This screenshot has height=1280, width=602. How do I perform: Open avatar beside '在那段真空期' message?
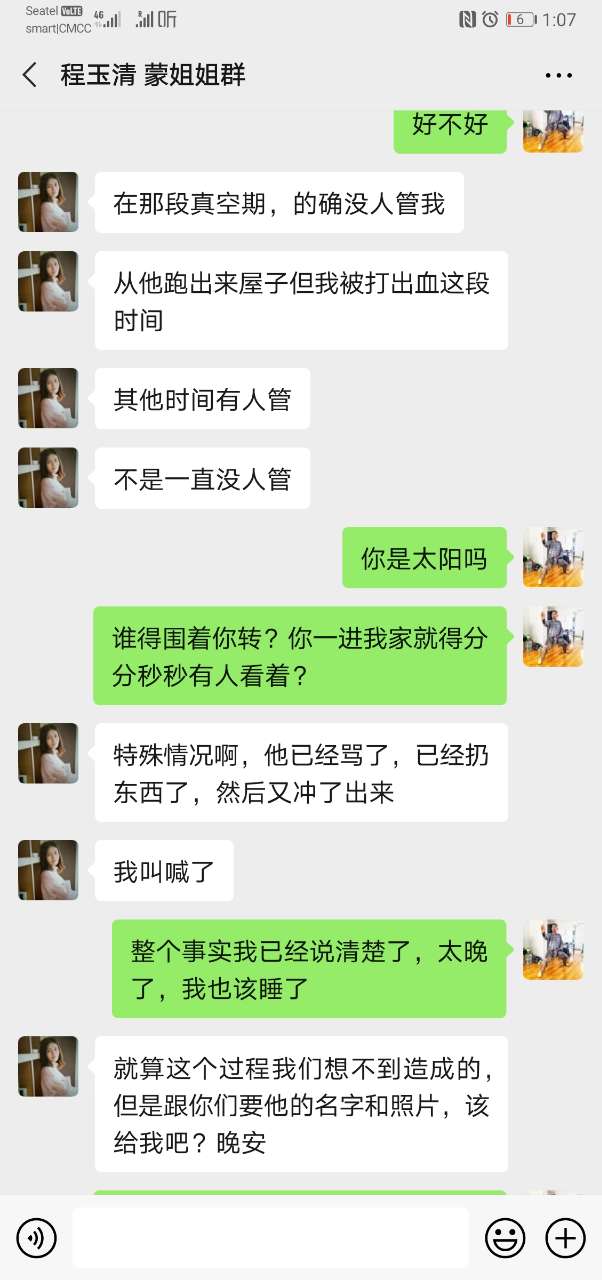[x=48, y=202]
